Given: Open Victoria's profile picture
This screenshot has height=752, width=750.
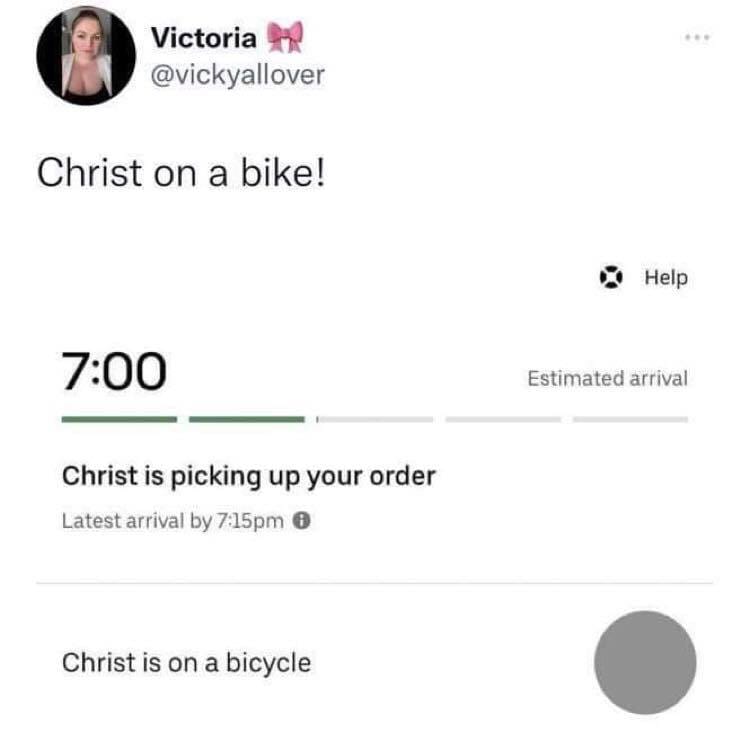Looking at the screenshot, I should [86, 55].
